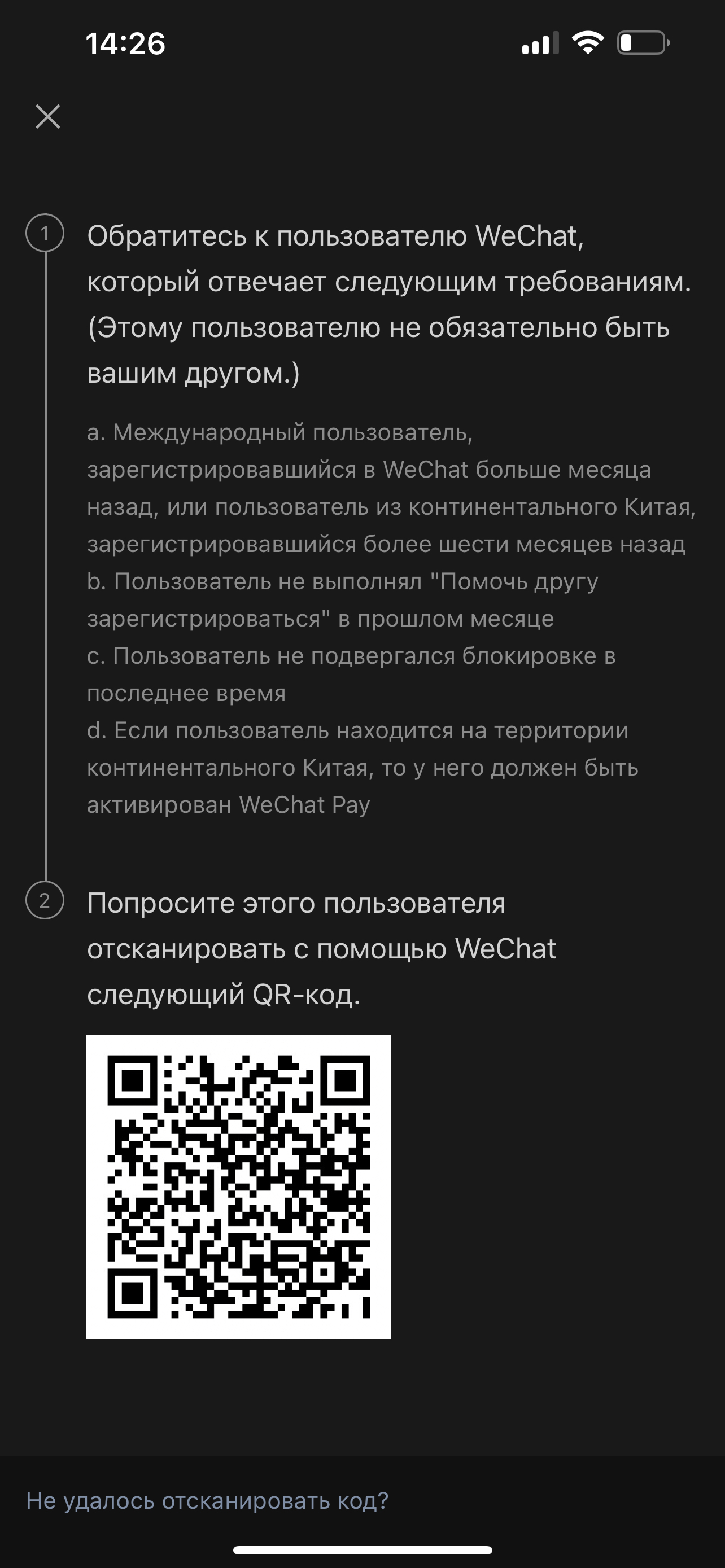Viewport: 725px width, 1568px height.
Task: Close the WeChat verification help screen
Action: click(x=47, y=116)
